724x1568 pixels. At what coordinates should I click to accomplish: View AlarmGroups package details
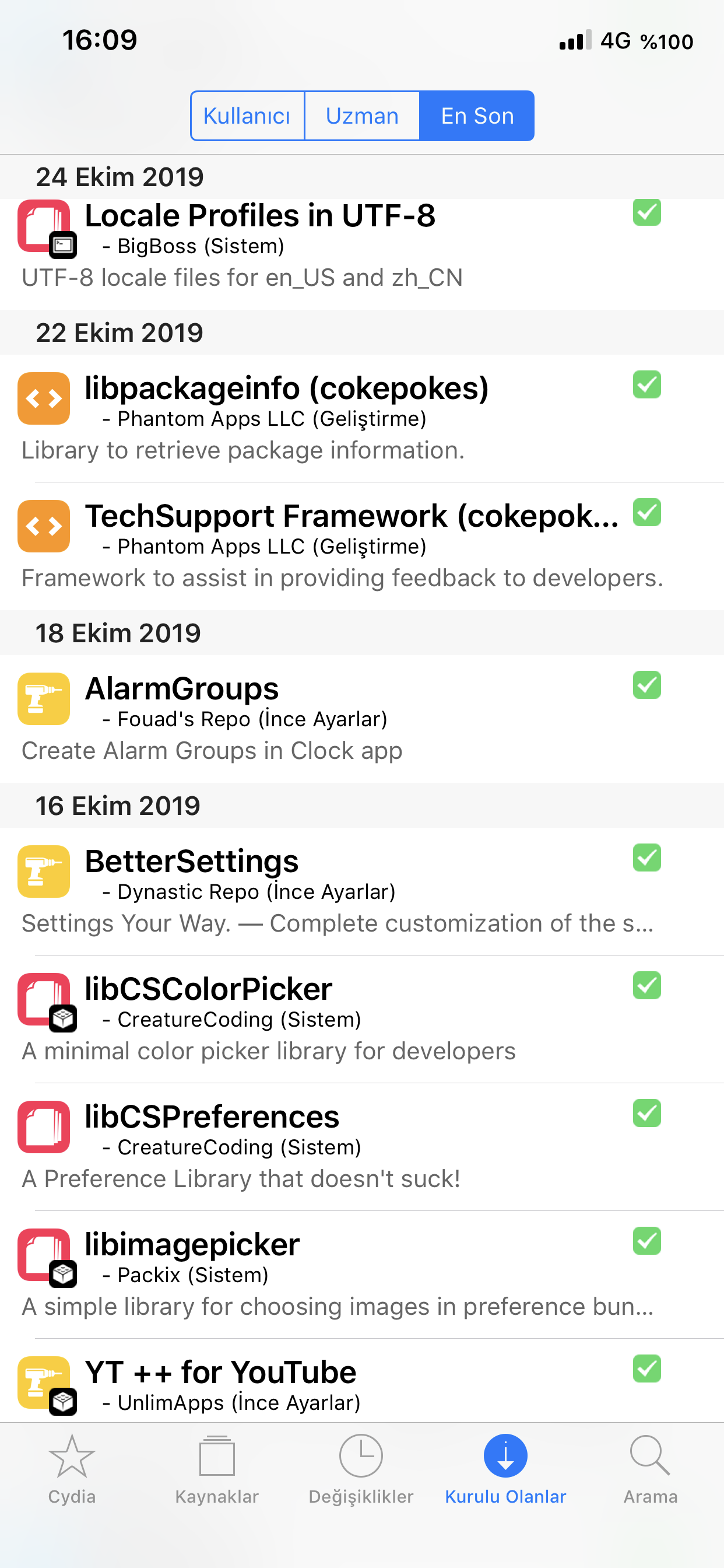point(340,718)
